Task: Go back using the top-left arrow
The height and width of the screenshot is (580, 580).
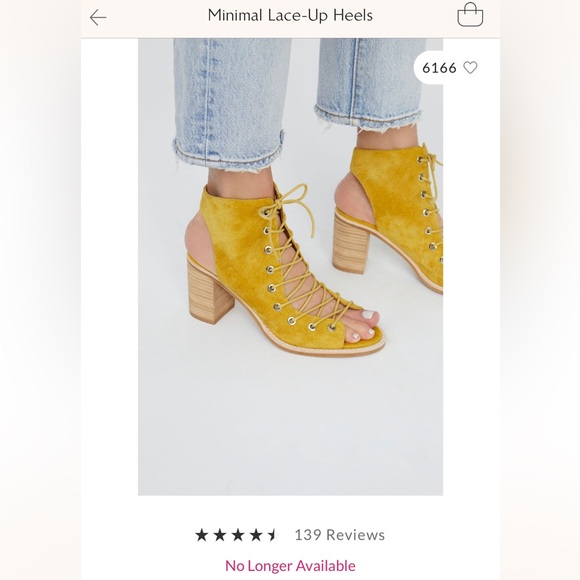Action: click(x=98, y=17)
